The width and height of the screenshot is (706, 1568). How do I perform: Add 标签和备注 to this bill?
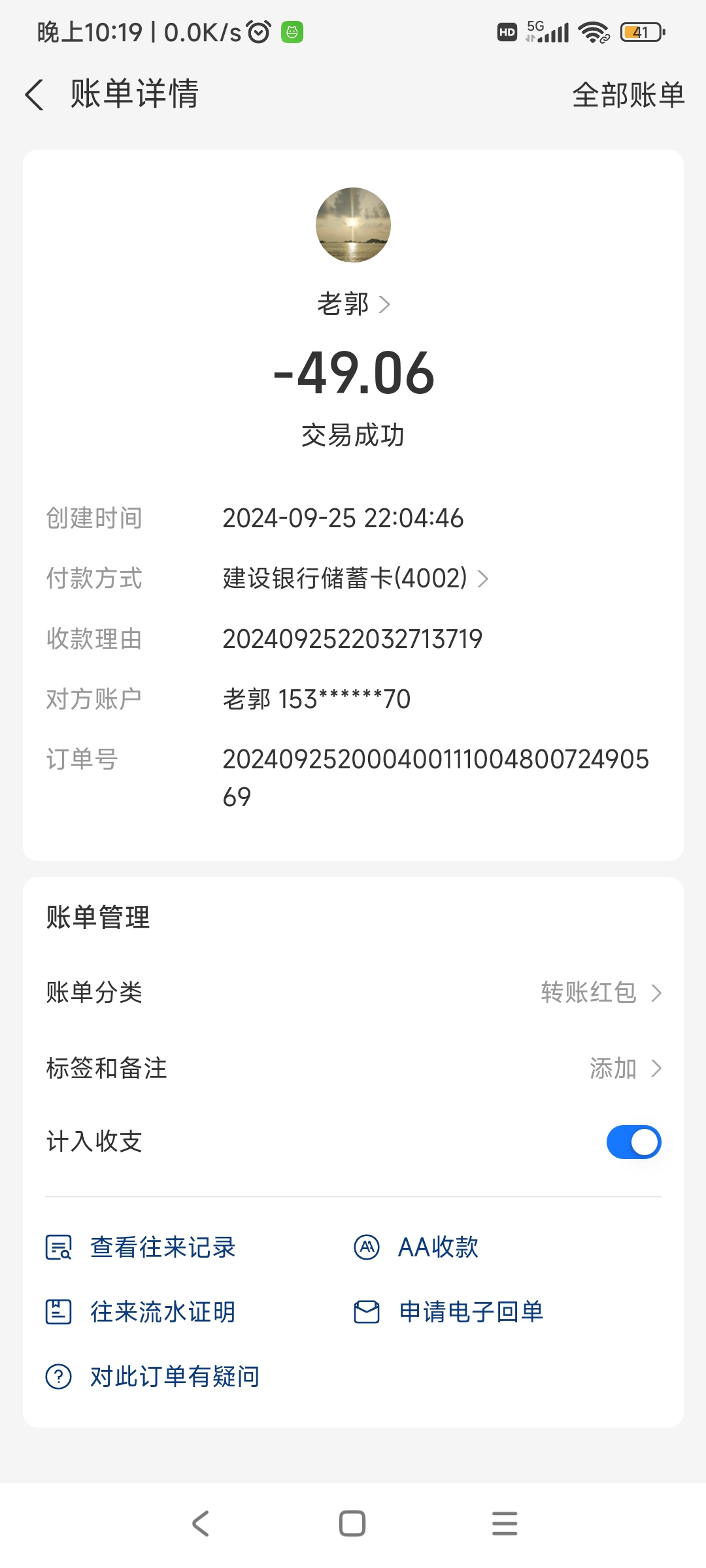coord(624,1068)
